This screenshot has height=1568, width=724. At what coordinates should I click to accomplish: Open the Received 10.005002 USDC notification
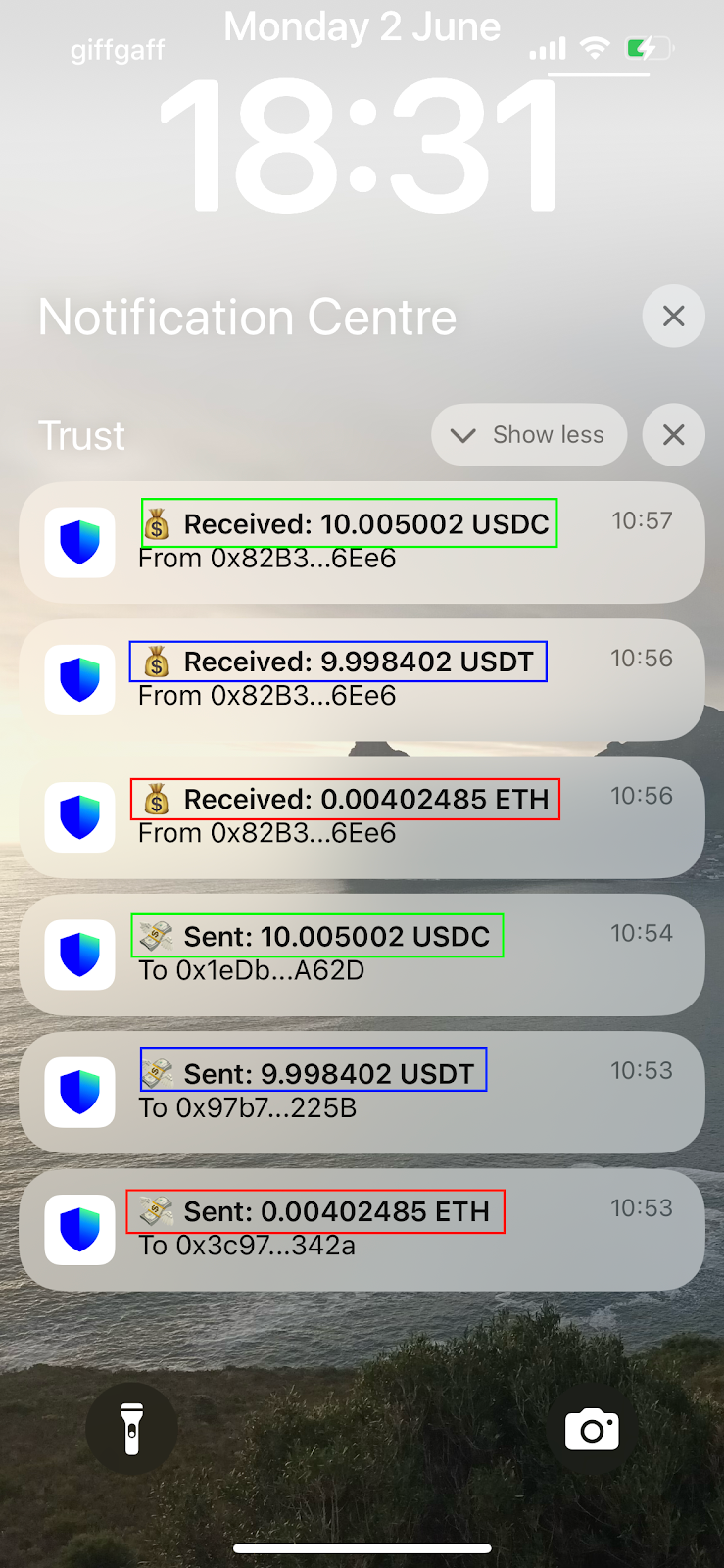click(x=362, y=542)
